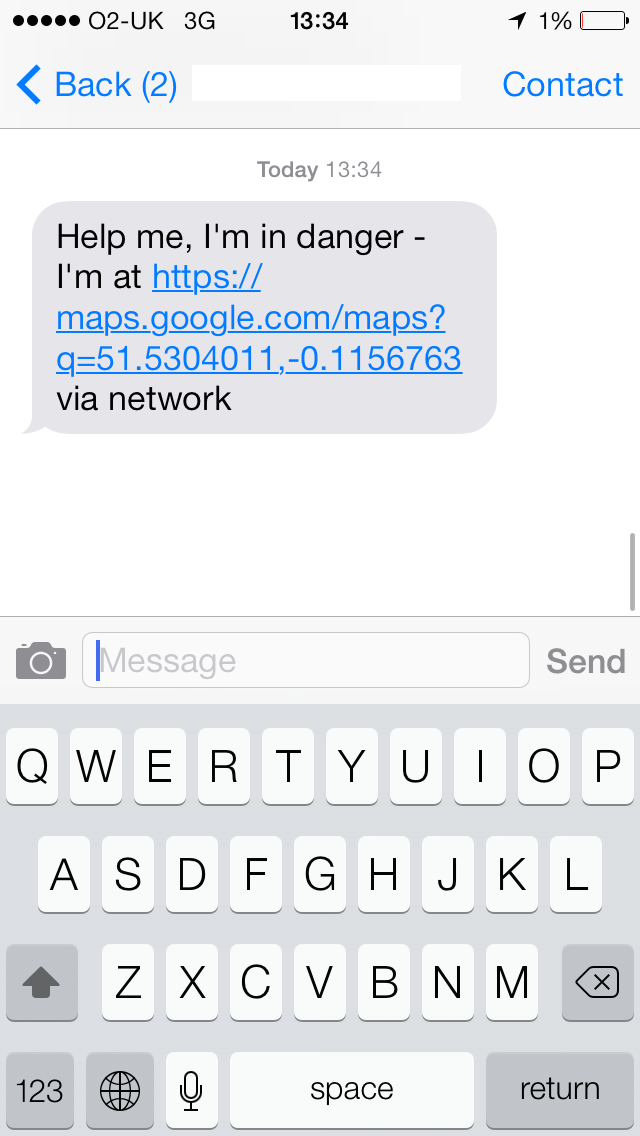This screenshot has height=1136, width=640.
Task: Hit the return key
Action: [x=560, y=1089]
